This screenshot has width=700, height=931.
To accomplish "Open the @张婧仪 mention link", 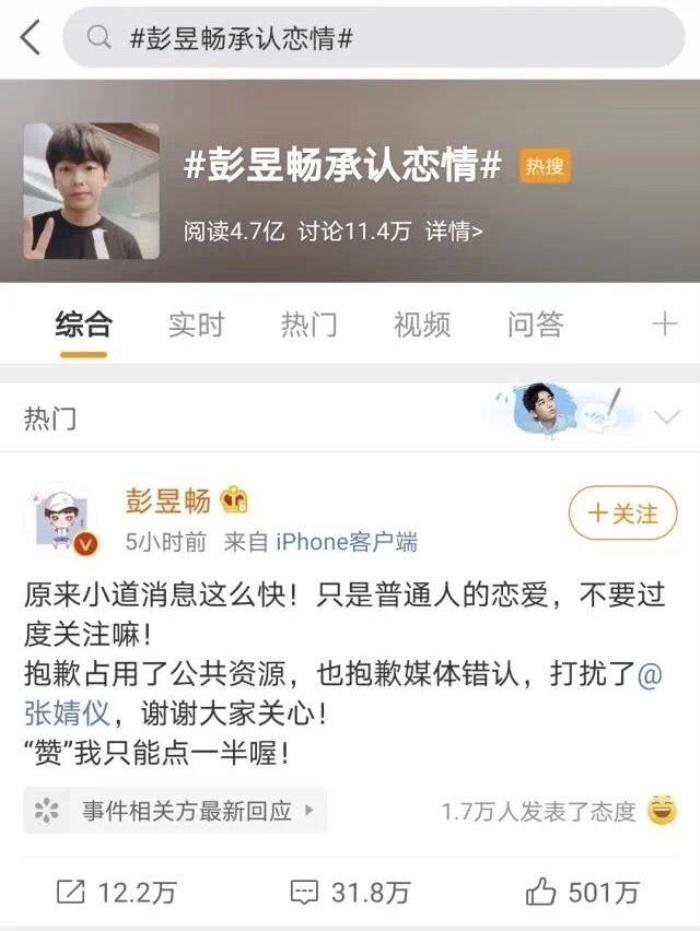I will click(66, 714).
